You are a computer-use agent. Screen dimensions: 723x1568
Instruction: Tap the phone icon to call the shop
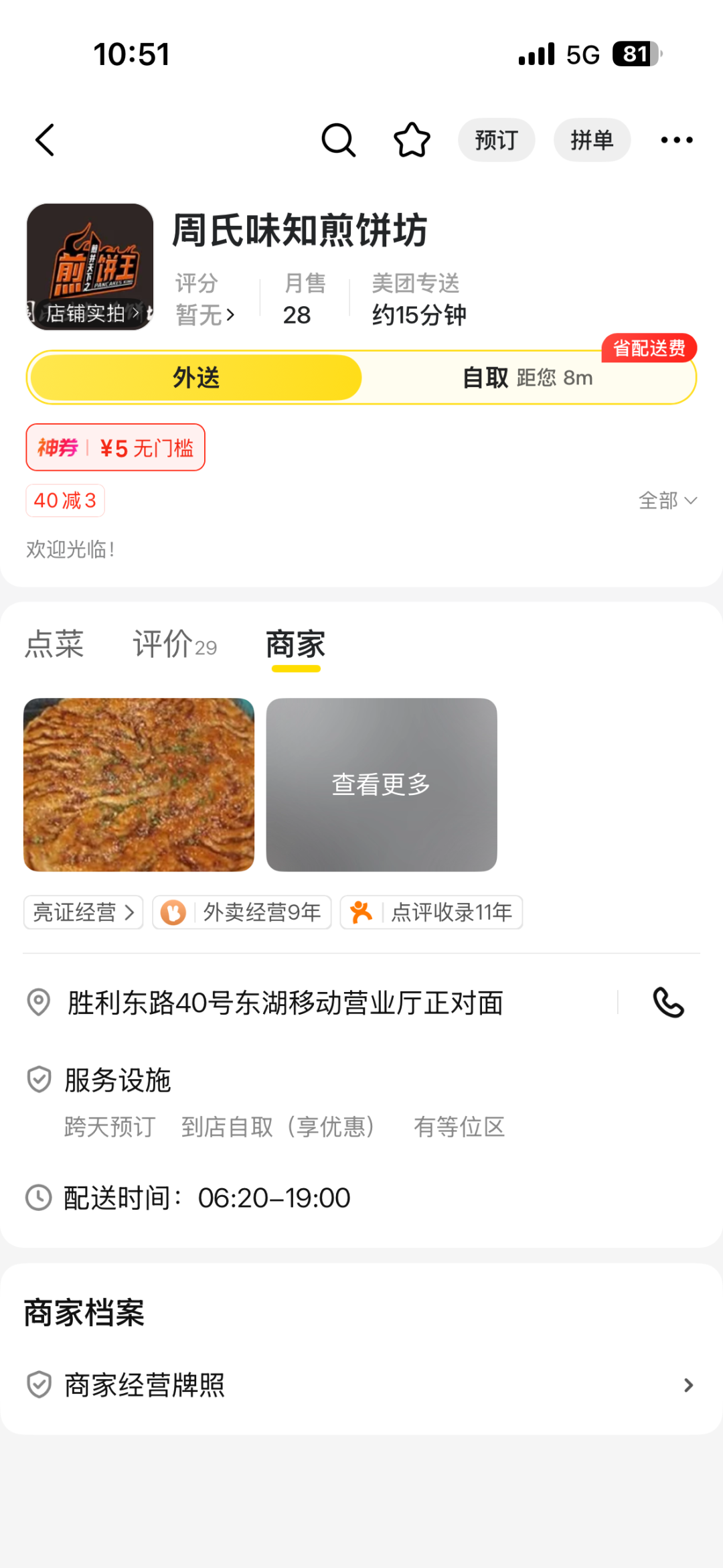[x=669, y=1003]
